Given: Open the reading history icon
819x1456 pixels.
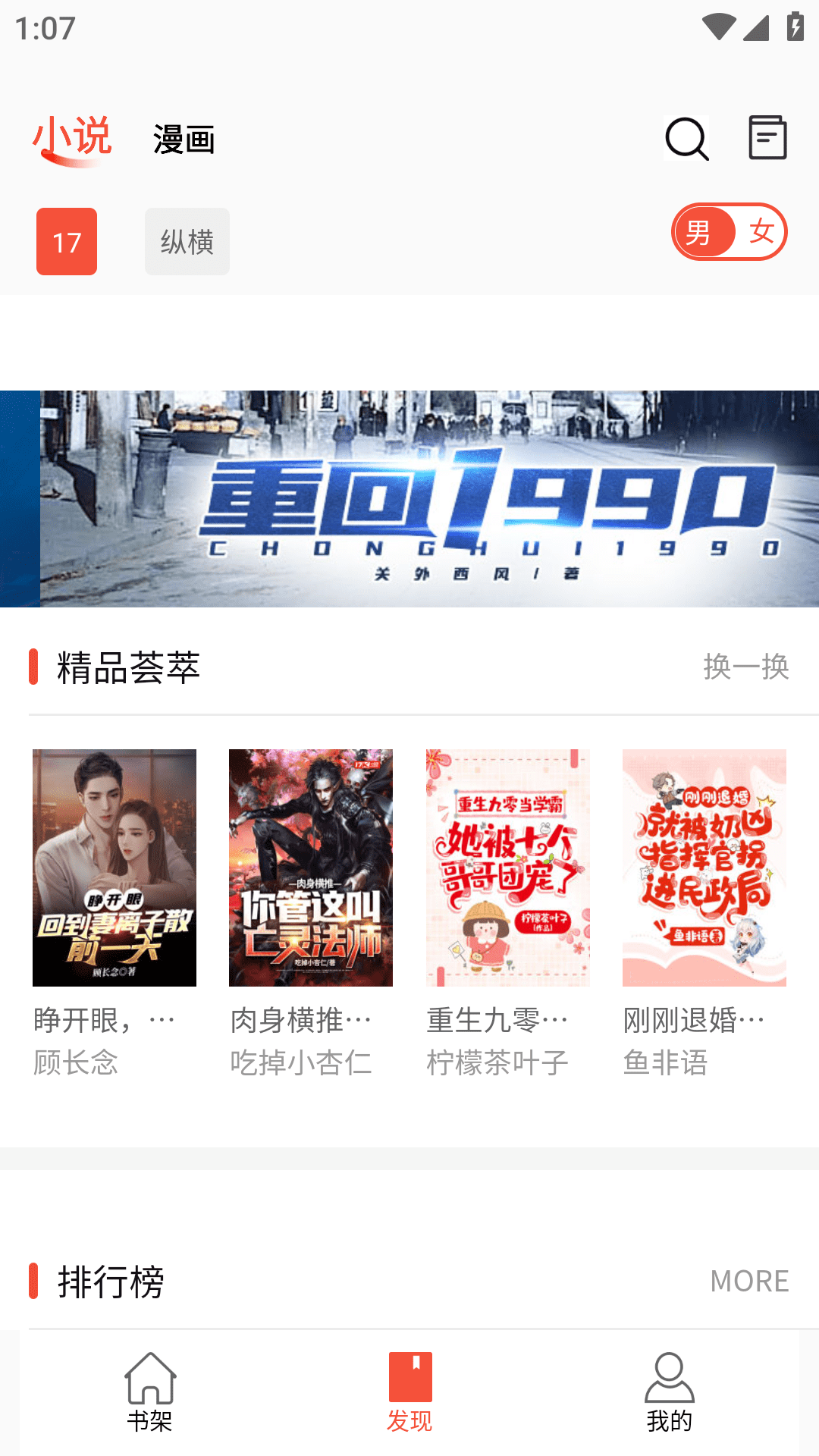Looking at the screenshot, I should point(767,138).
